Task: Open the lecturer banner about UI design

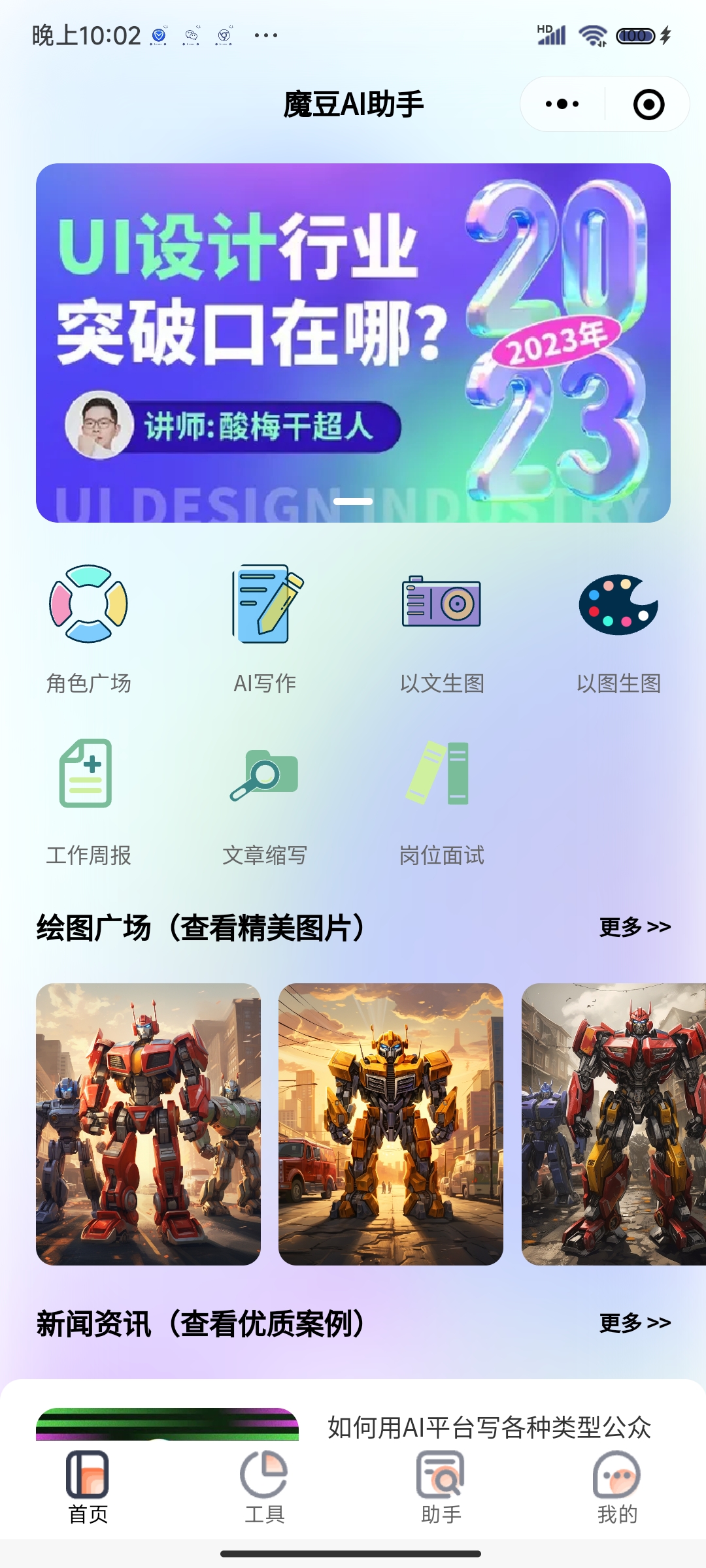Action: click(x=353, y=343)
